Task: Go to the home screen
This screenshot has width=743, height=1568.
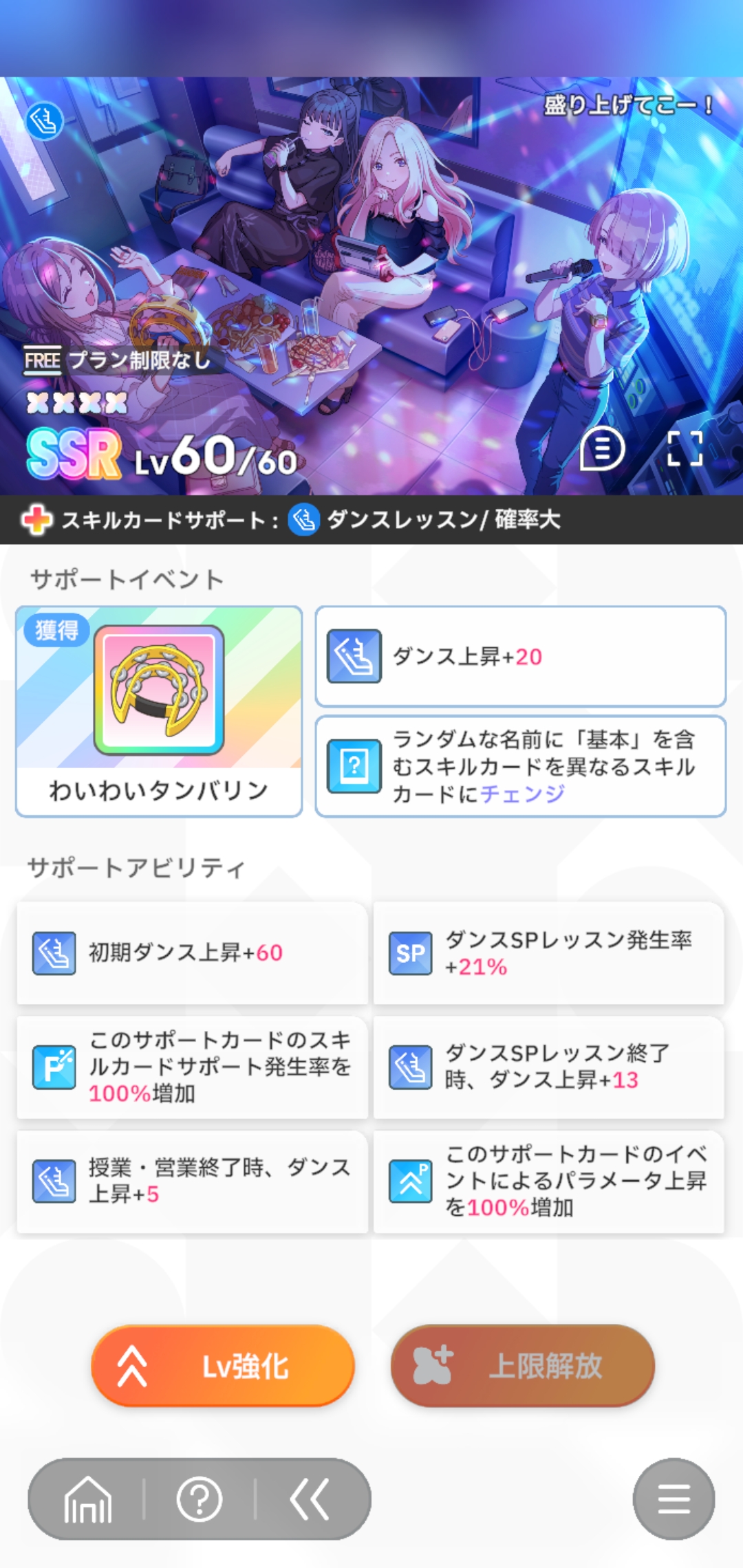Action: pyautogui.click(x=87, y=1499)
